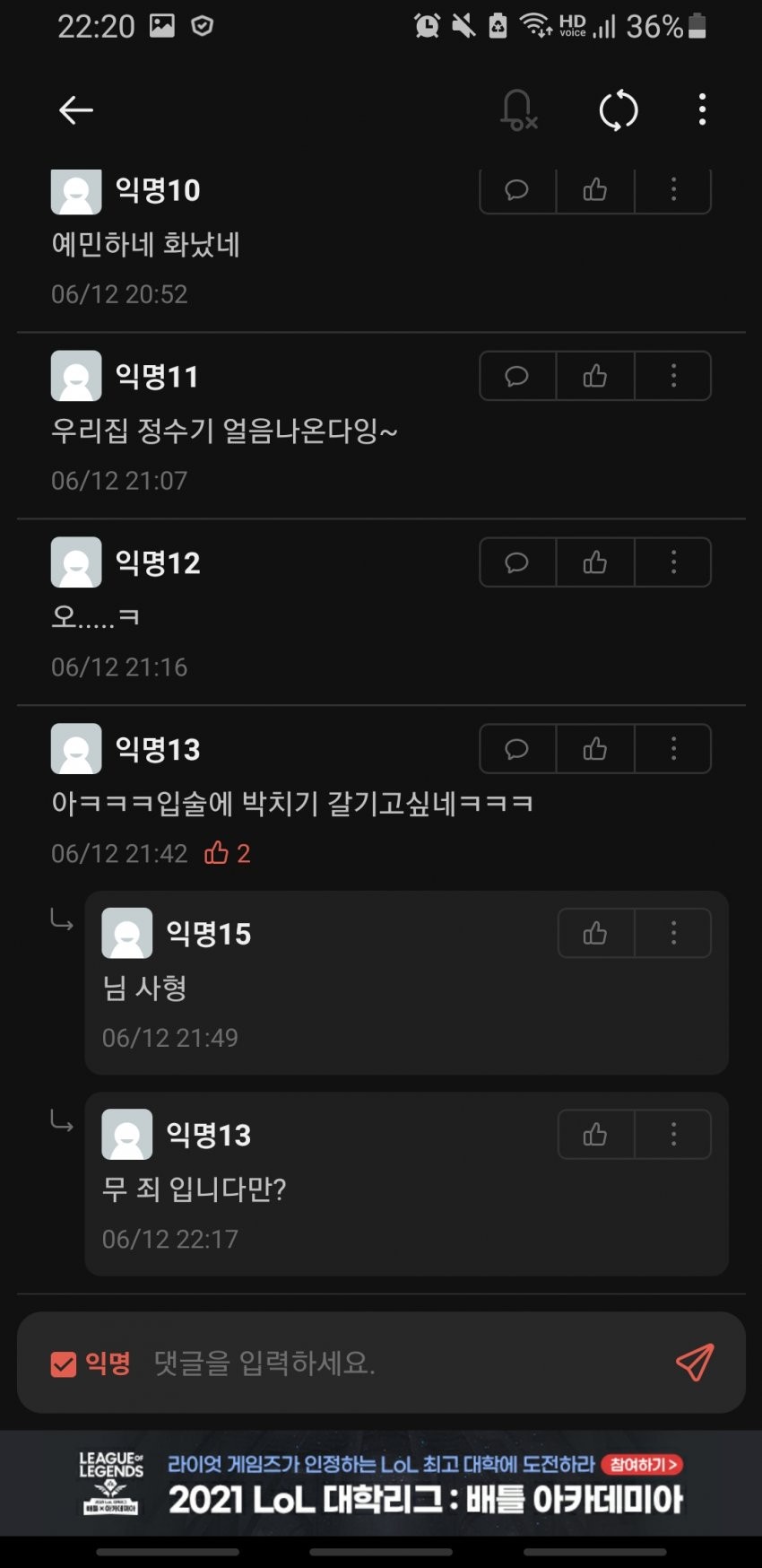Refresh the comments list

(618, 110)
